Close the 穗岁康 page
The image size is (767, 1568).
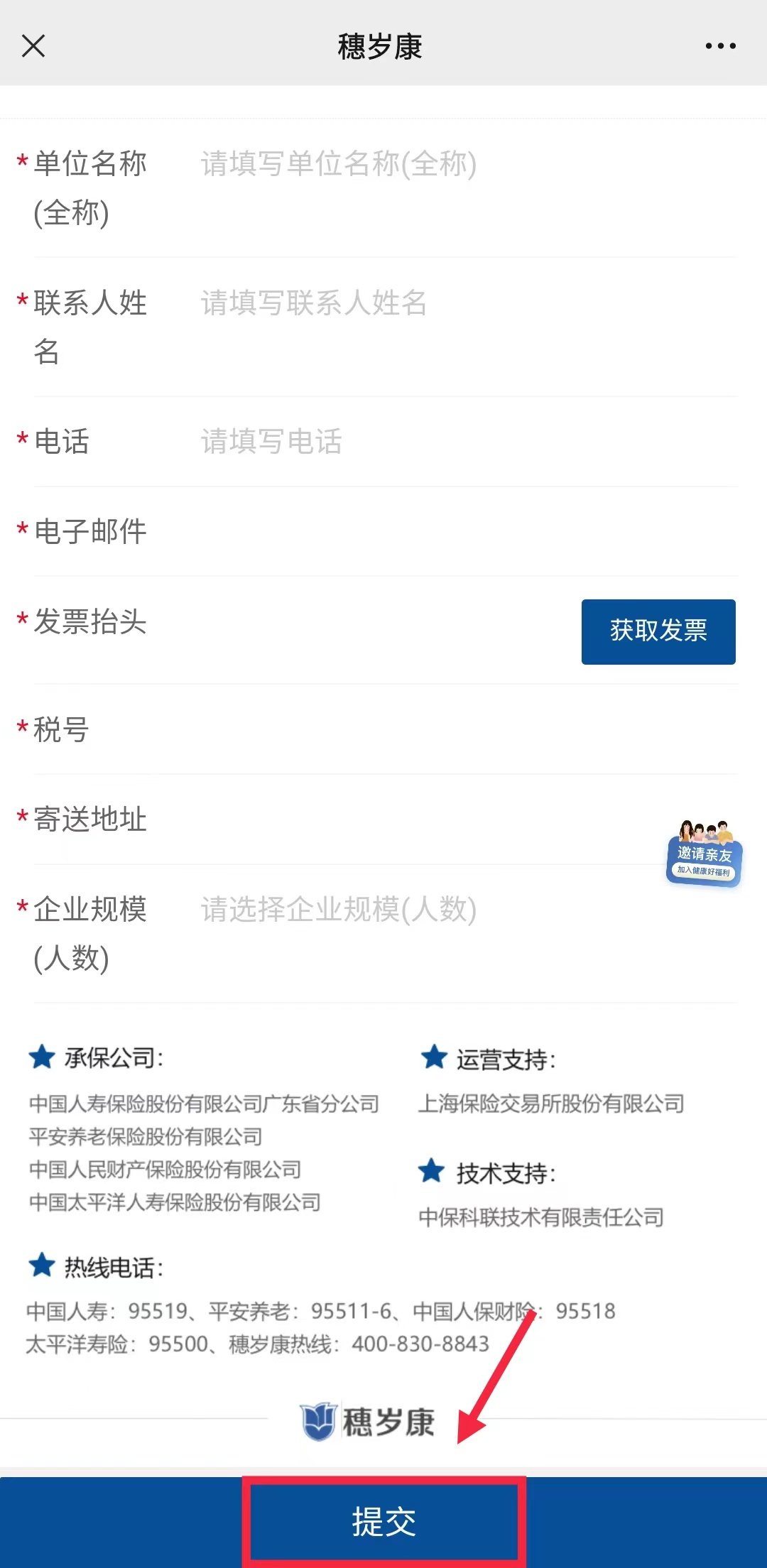click(33, 46)
